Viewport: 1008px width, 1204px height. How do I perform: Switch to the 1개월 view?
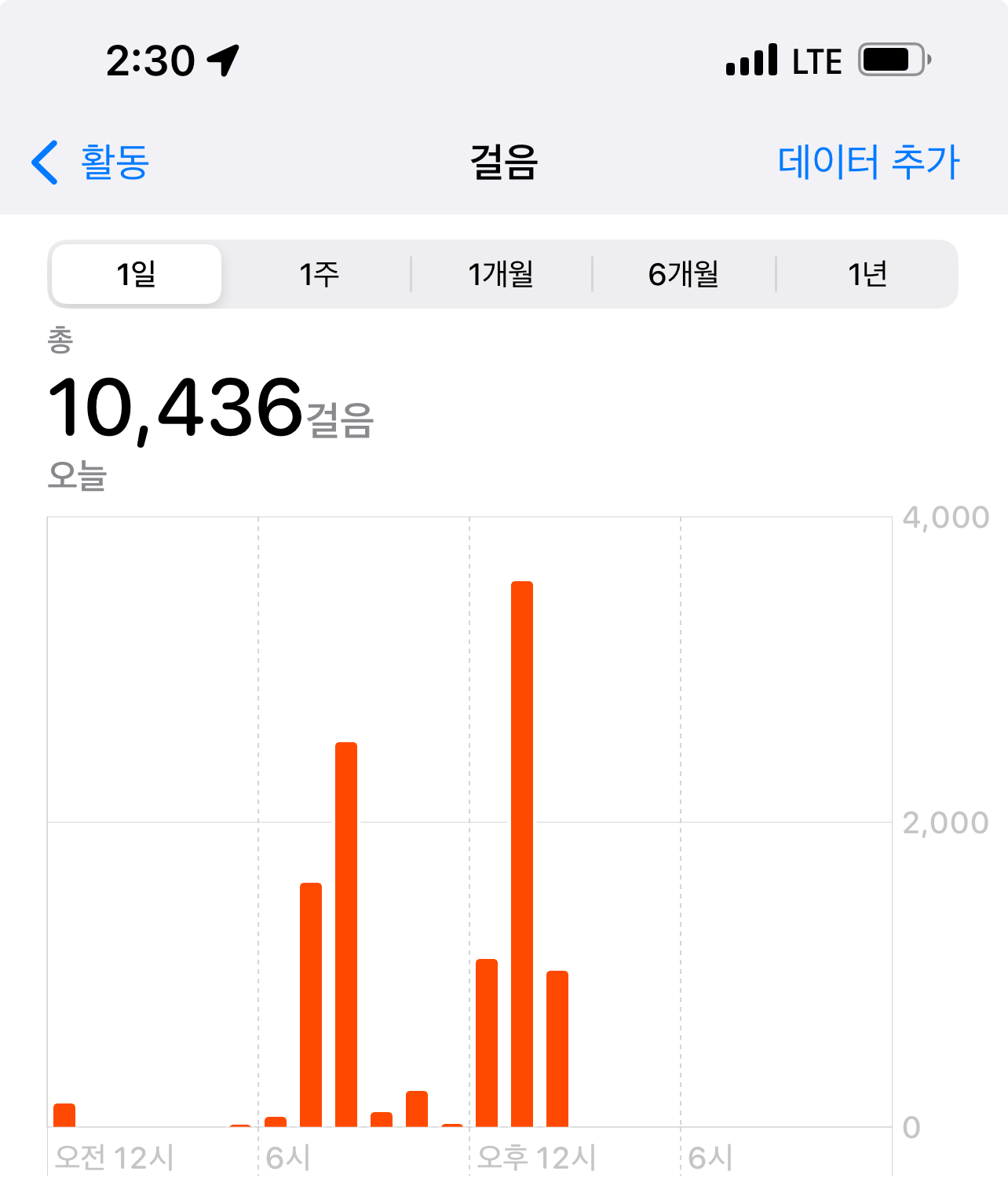click(x=501, y=274)
